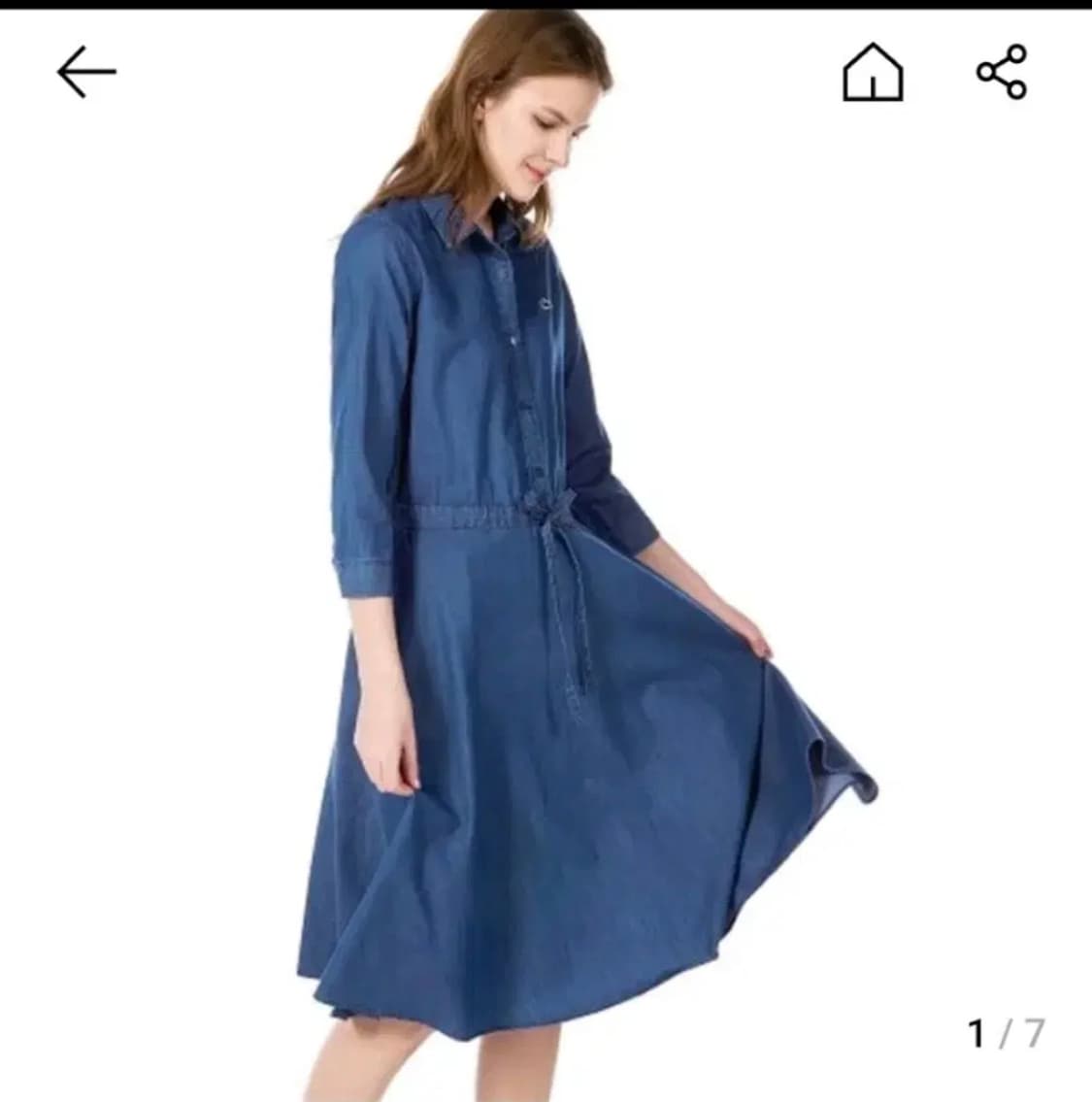This screenshot has width=1092, height=1102.
Task: Click the dress waist tie in photo
Action: point(544,510)
